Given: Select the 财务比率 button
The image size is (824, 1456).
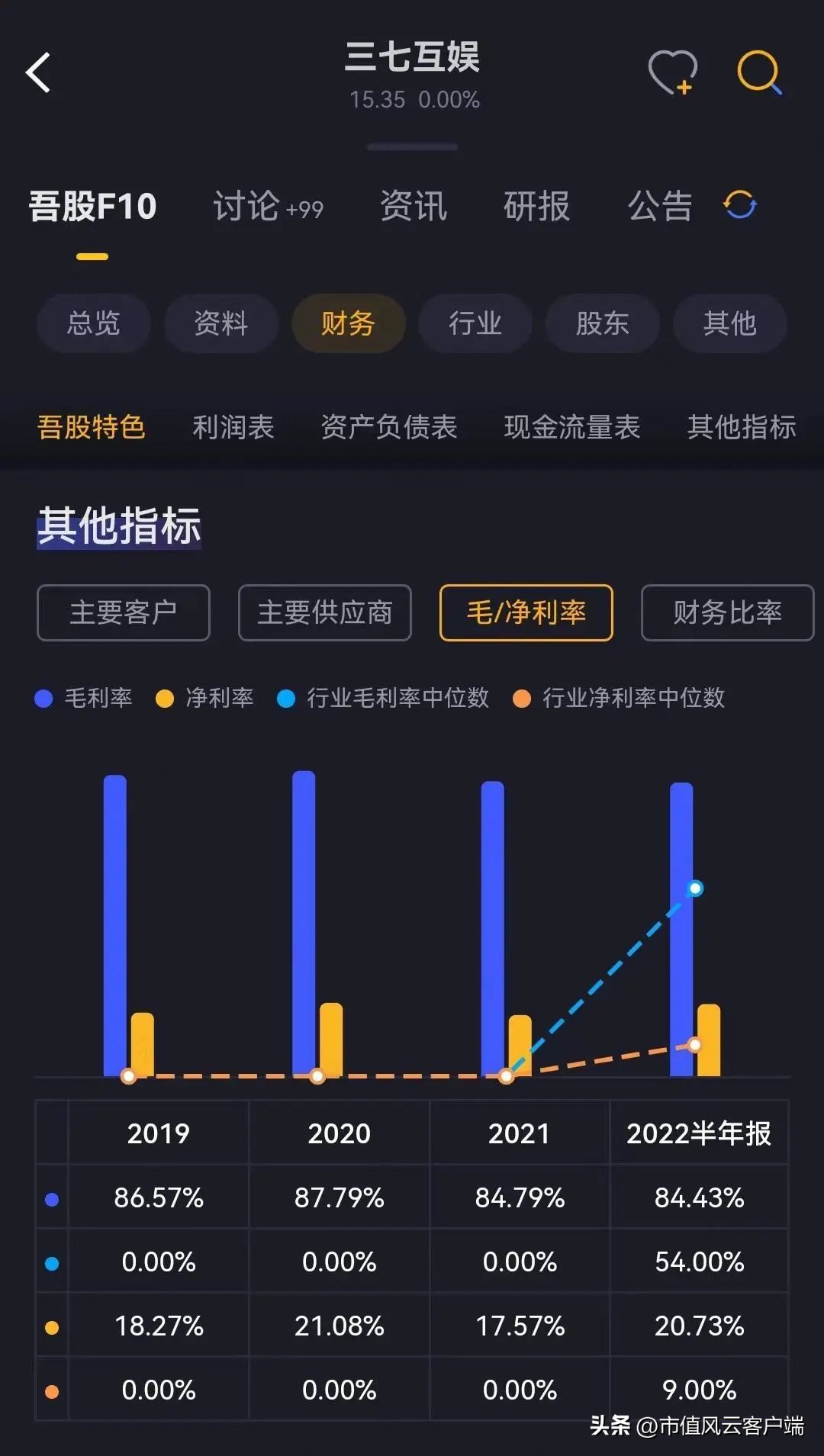Looking at the screenshot, I should point(726,612).
